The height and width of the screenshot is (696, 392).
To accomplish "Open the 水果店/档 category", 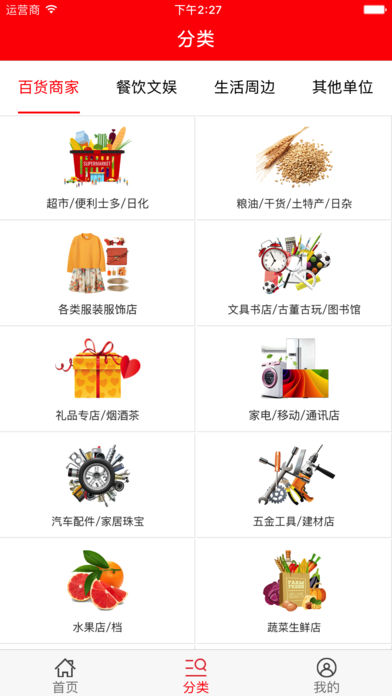I will 97,590.
